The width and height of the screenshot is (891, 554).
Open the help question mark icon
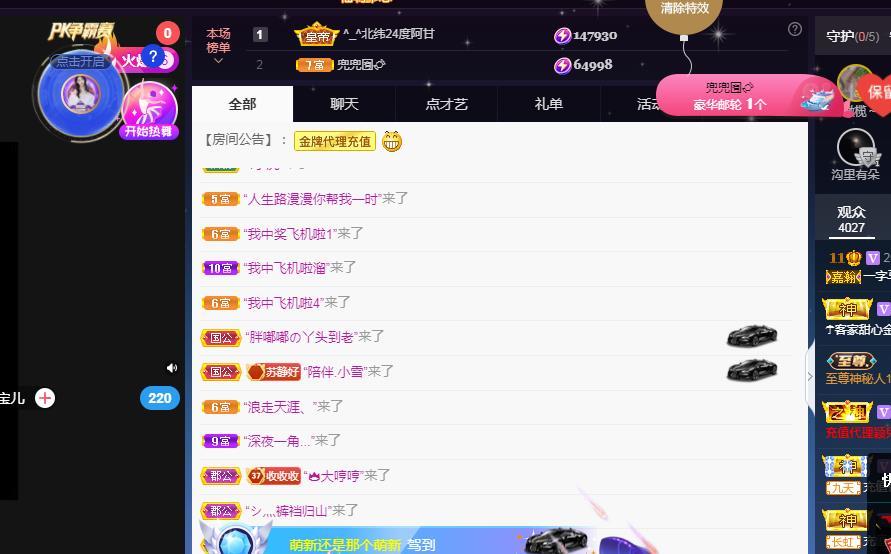click(x=795, y=29)
